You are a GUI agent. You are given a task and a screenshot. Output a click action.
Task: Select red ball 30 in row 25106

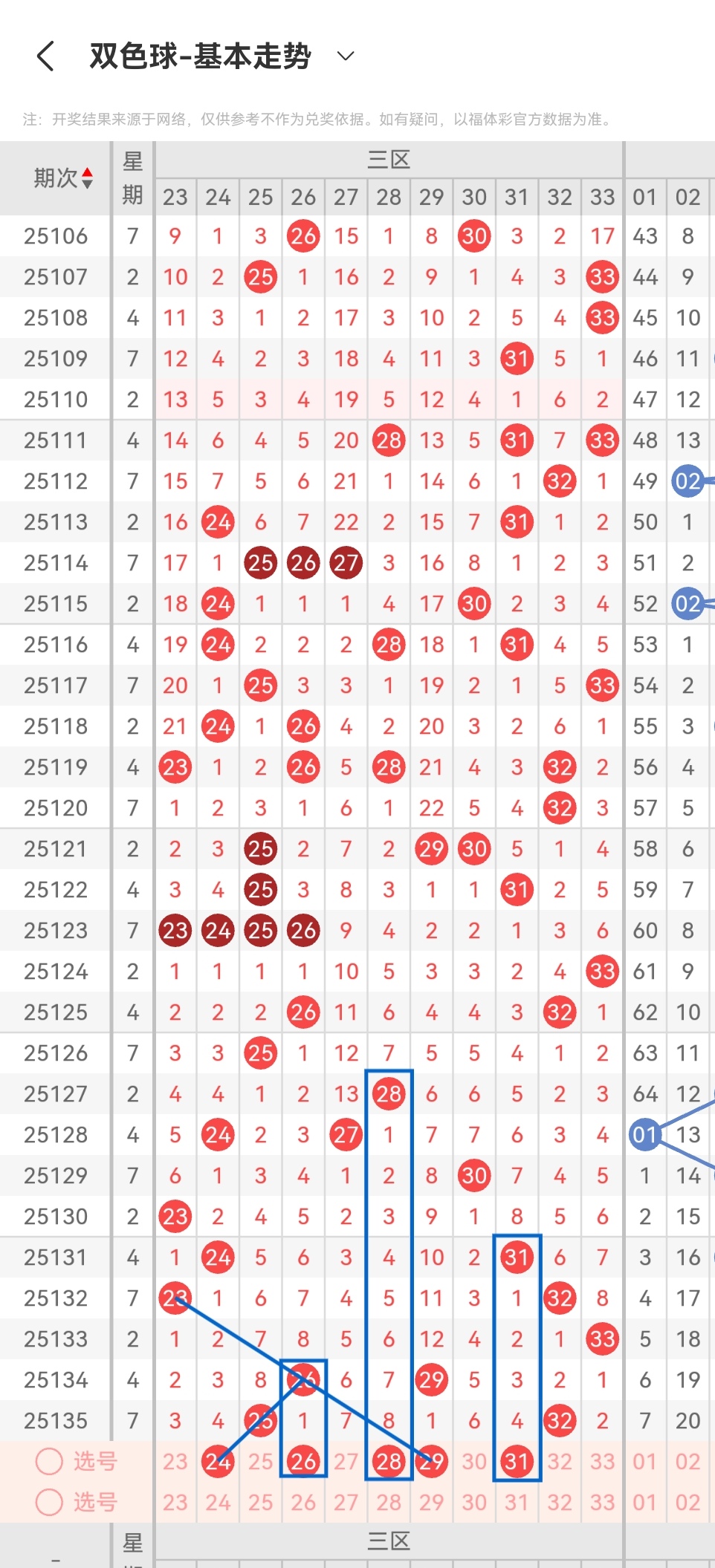pos(474,235)
